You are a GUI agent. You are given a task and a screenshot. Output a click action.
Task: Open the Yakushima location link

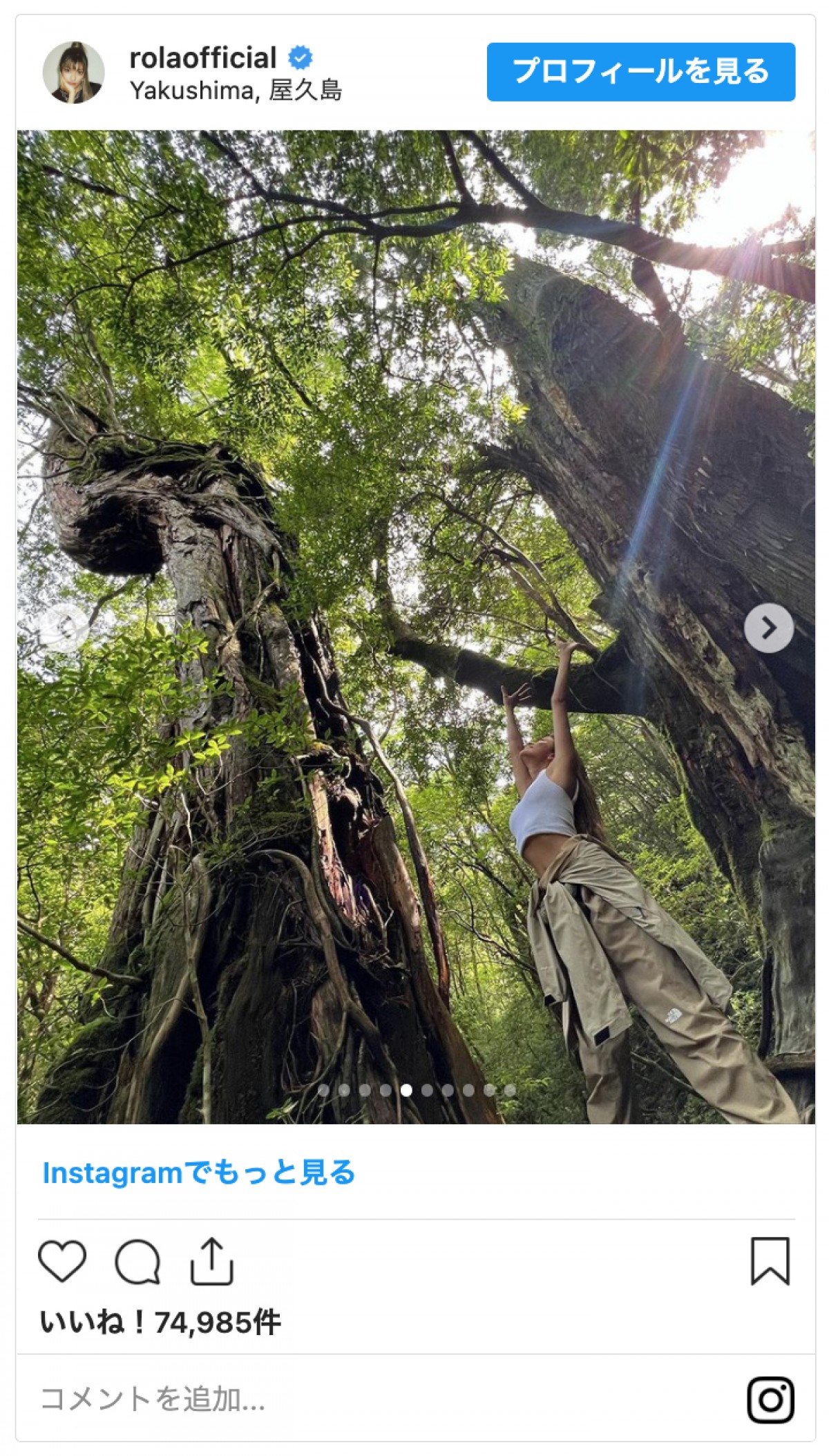coord(236,91)
